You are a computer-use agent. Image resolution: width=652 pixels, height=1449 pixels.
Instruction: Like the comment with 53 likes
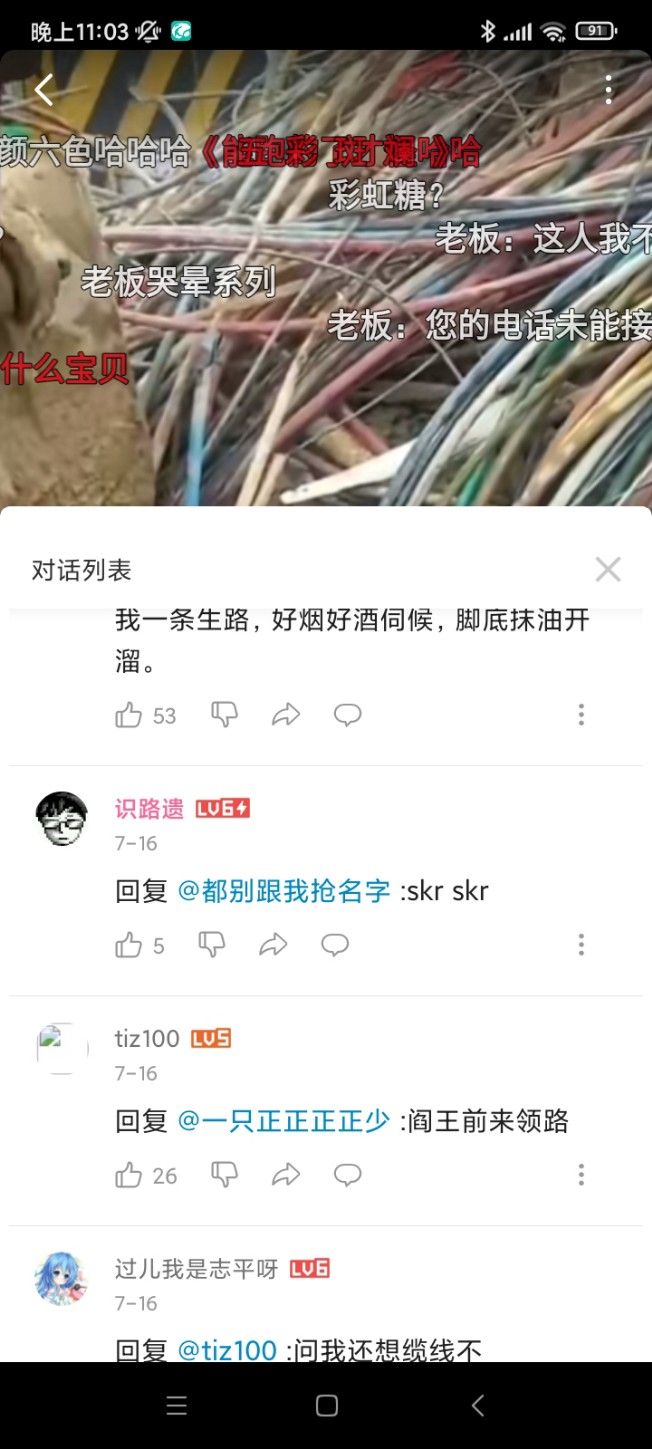point(129,715)
